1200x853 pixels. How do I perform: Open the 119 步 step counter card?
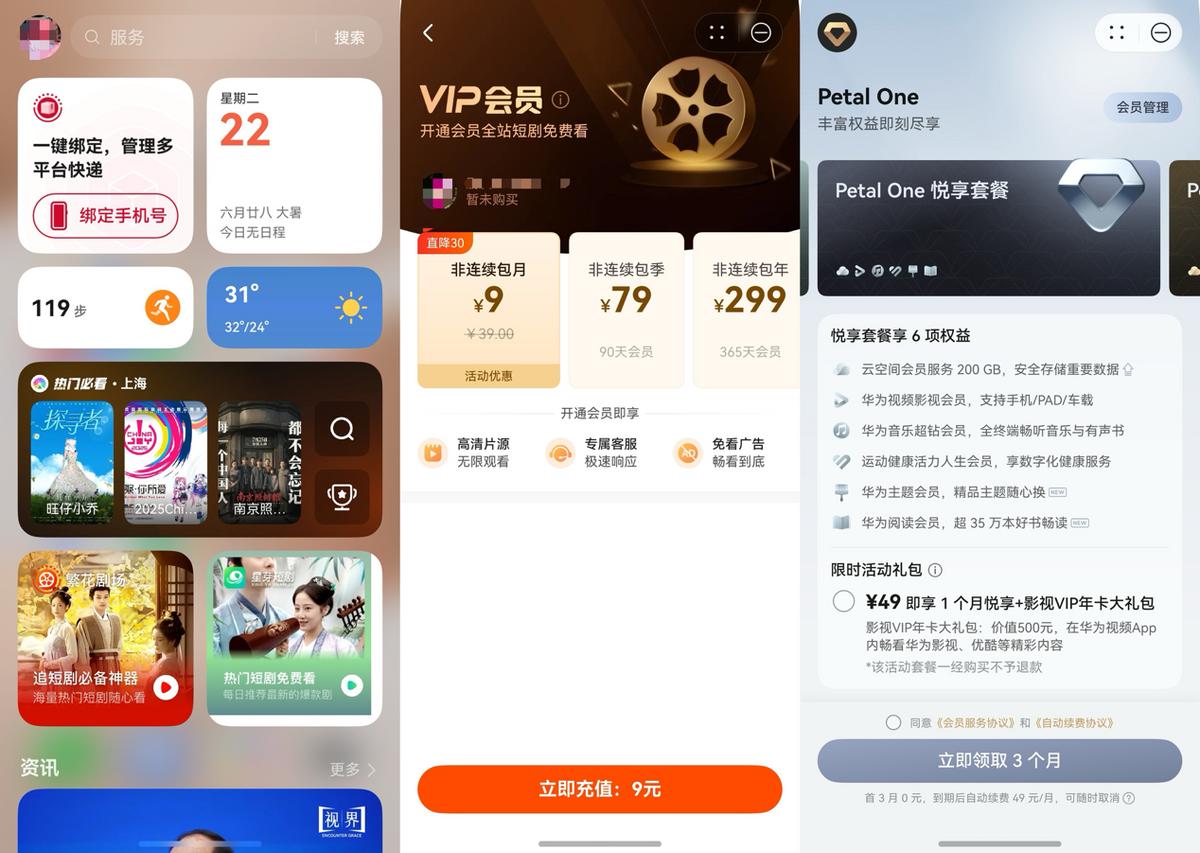(x=105, y=307)
